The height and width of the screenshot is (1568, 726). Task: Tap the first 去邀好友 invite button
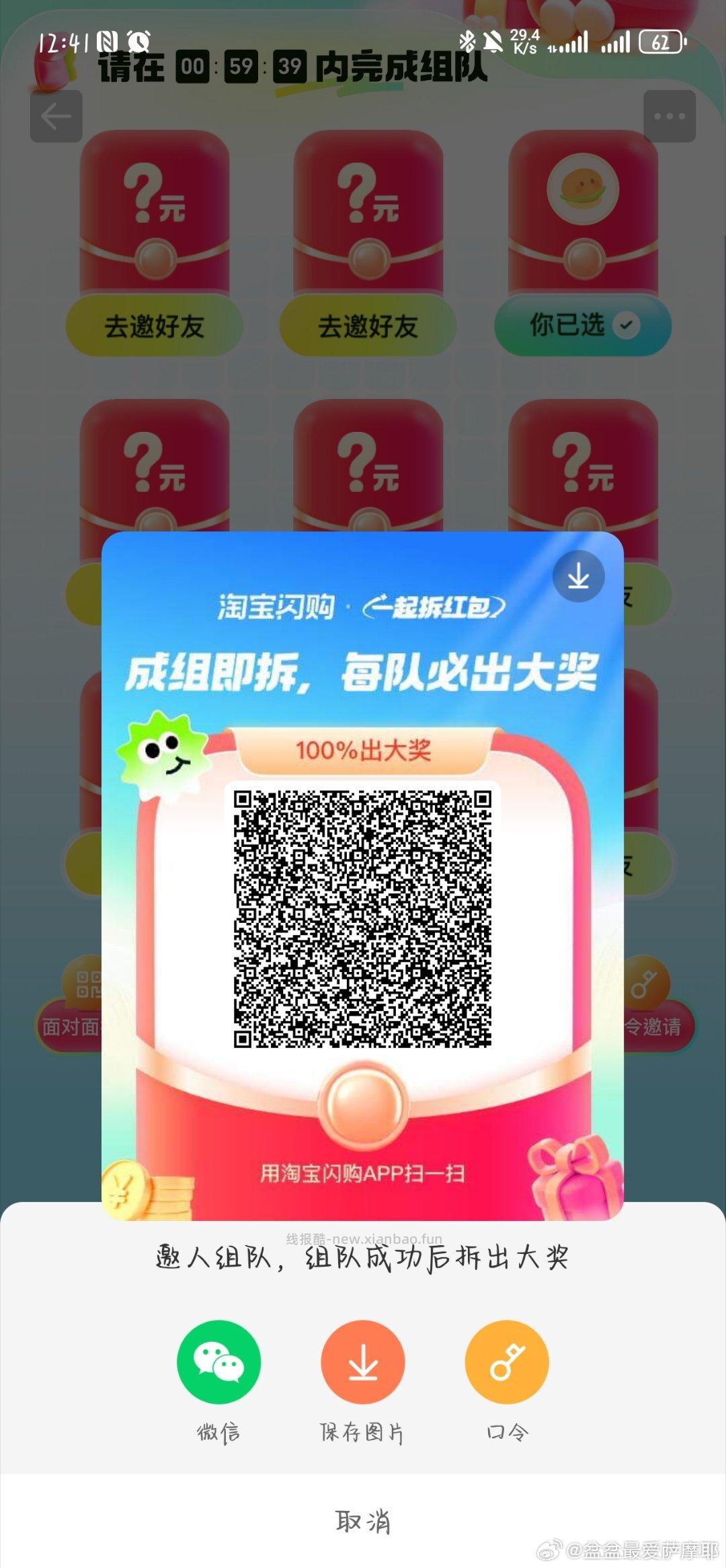point(153,325)
